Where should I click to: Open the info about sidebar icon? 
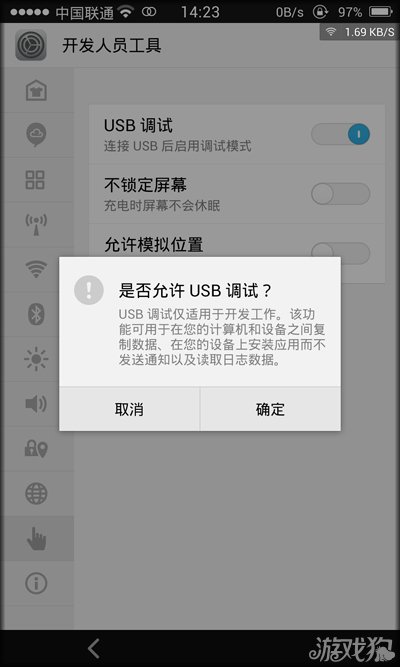click(x=36, y=583)
